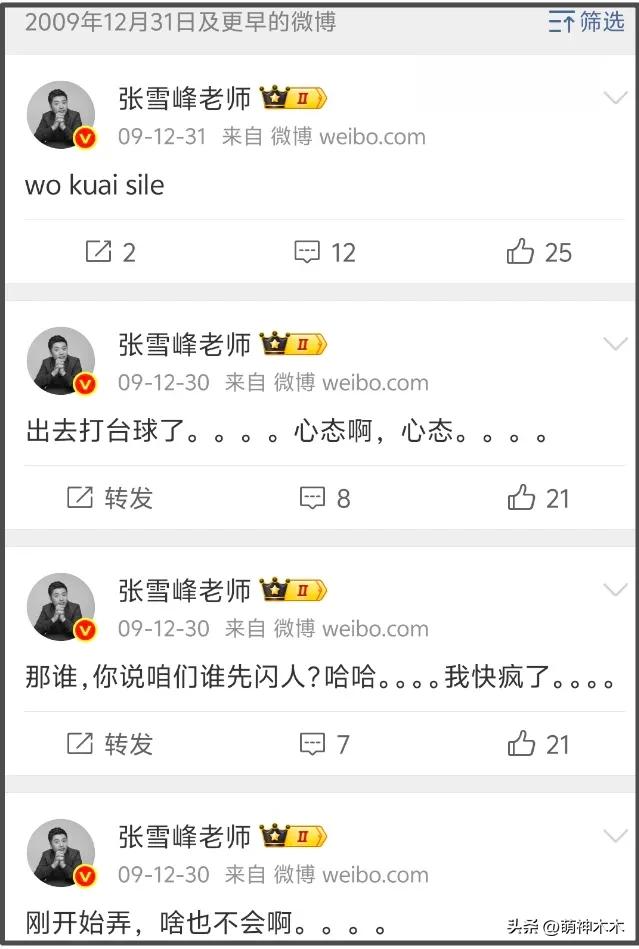Expand the chevron on the 谁先闪人 post
The height and width of the screenshot is (949, 639).
(x=615, y=590)
